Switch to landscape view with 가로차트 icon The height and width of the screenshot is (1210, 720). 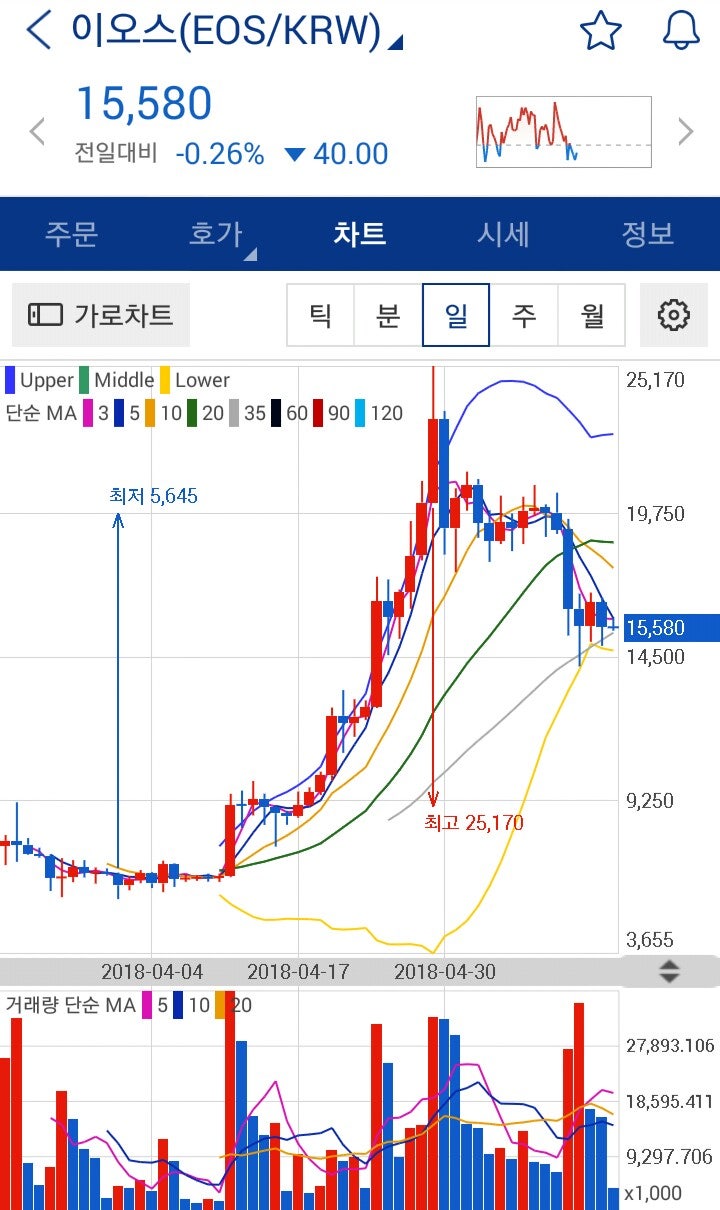(x=100, y=314)
